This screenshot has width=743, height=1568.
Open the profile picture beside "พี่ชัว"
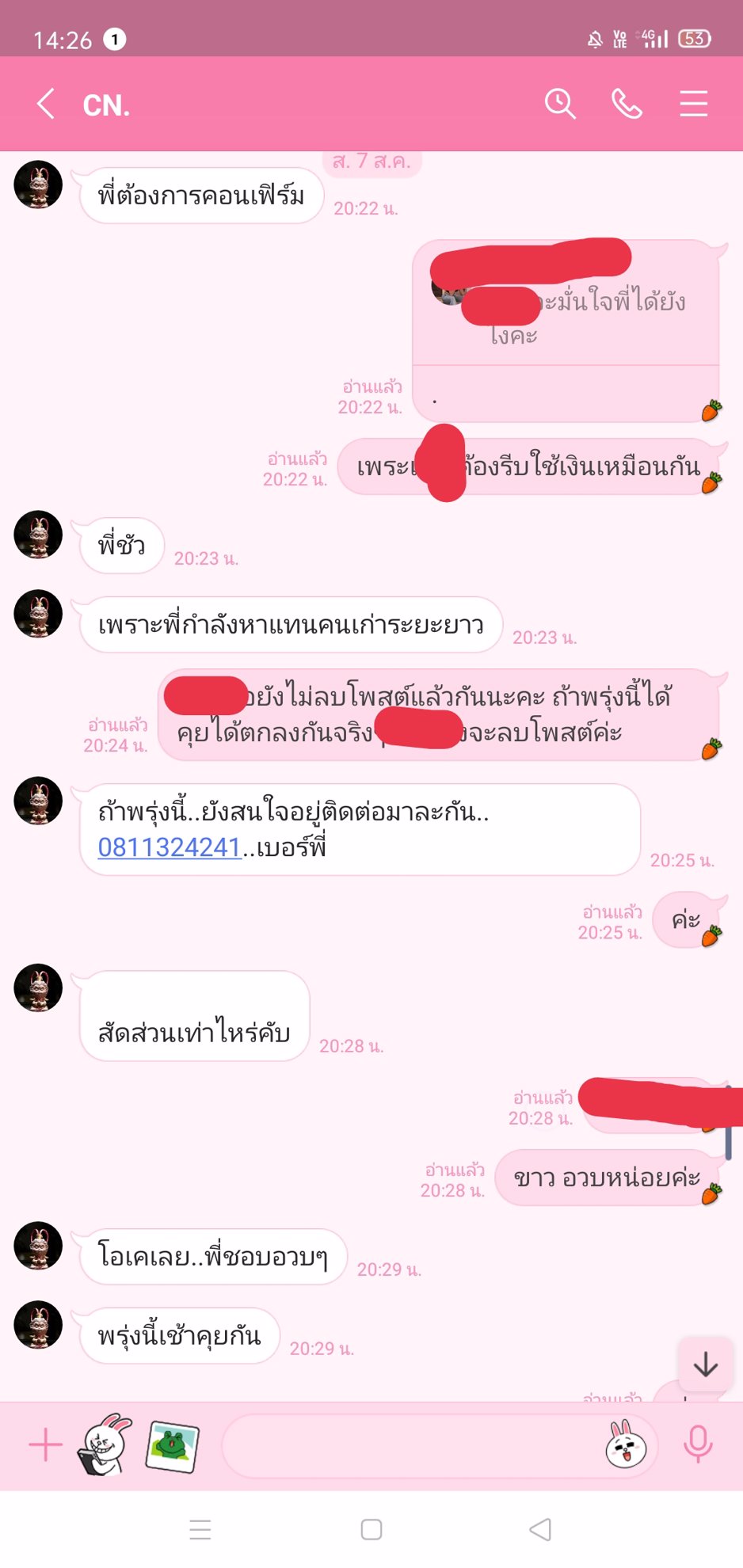(x=38, y=535)
